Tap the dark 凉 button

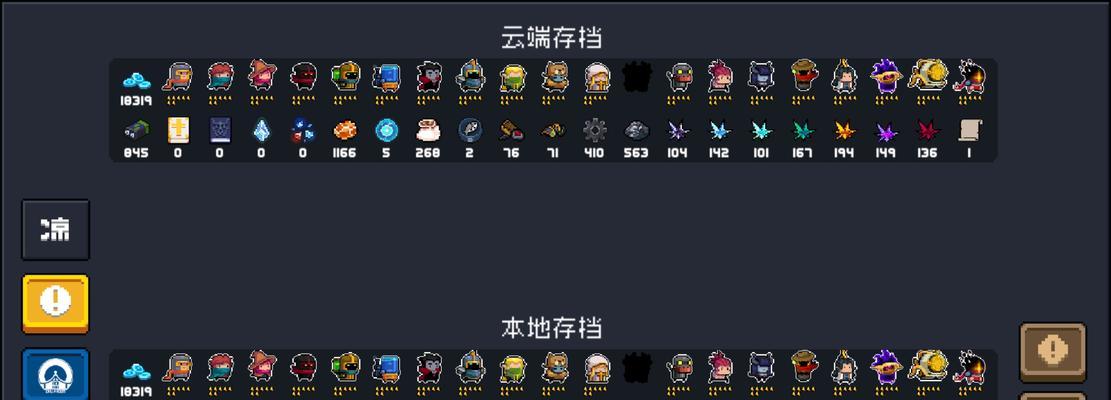click(56, 230)
